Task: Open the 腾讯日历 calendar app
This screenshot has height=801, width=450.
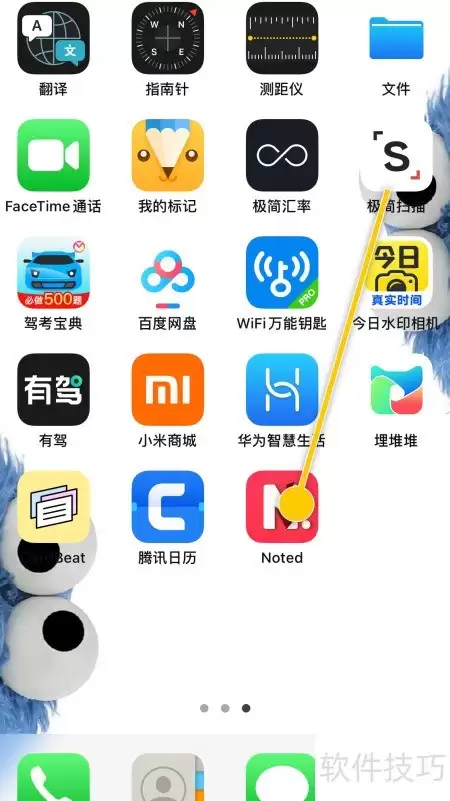Action: pyautogui.click(x=168, y=506)
